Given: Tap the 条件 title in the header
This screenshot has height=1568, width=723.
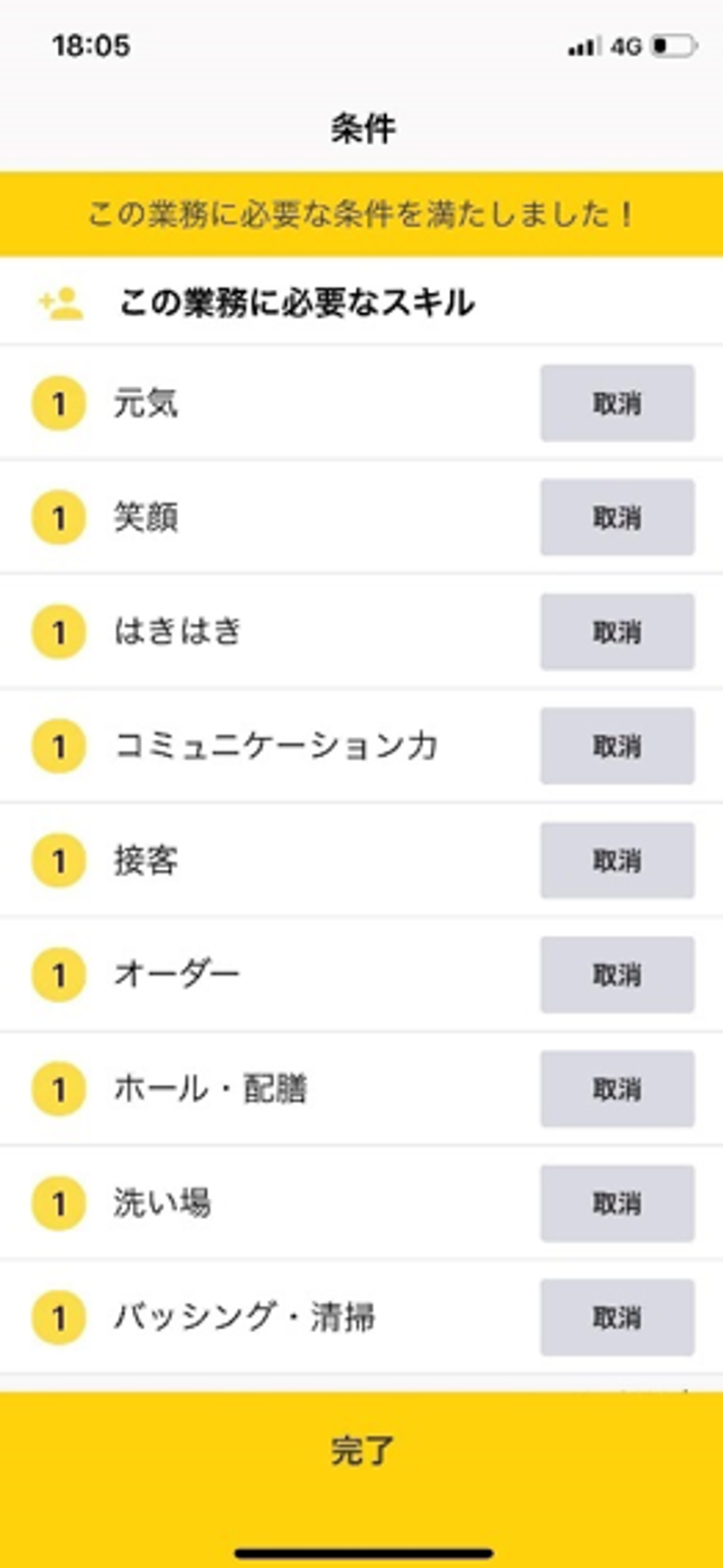Looking at the screenshot, I should 361,127.
